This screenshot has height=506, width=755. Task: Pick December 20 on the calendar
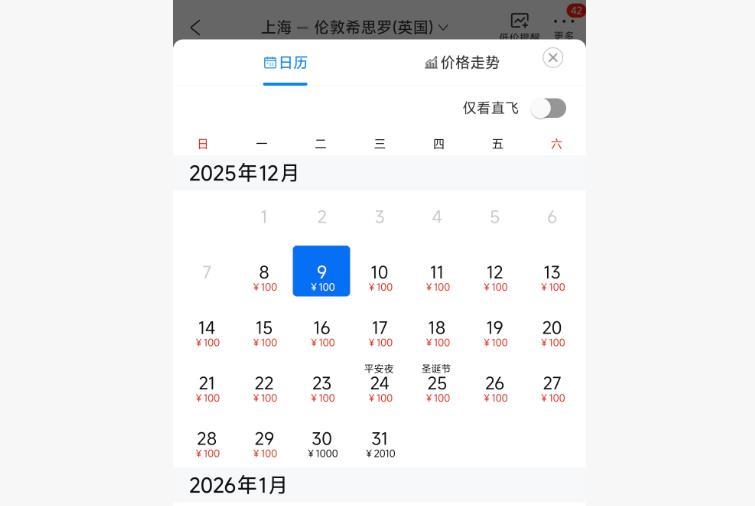[552, 332]
